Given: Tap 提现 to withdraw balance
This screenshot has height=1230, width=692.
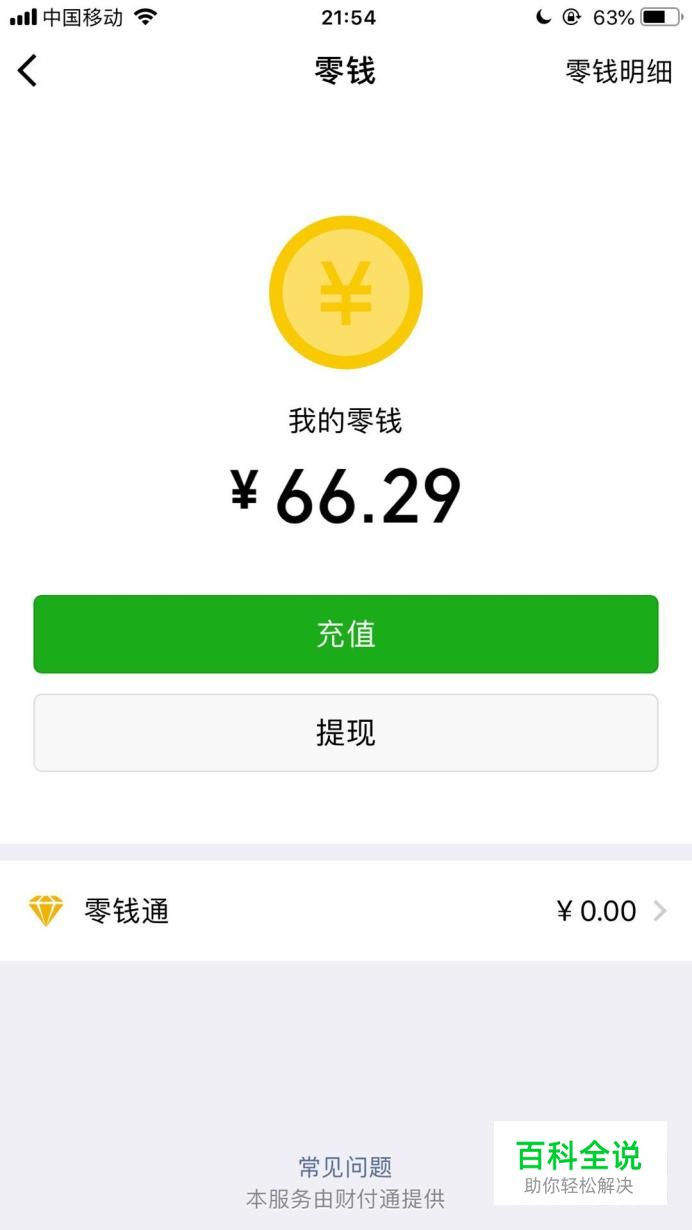Looking at the screenshot, I should [346, 733].
